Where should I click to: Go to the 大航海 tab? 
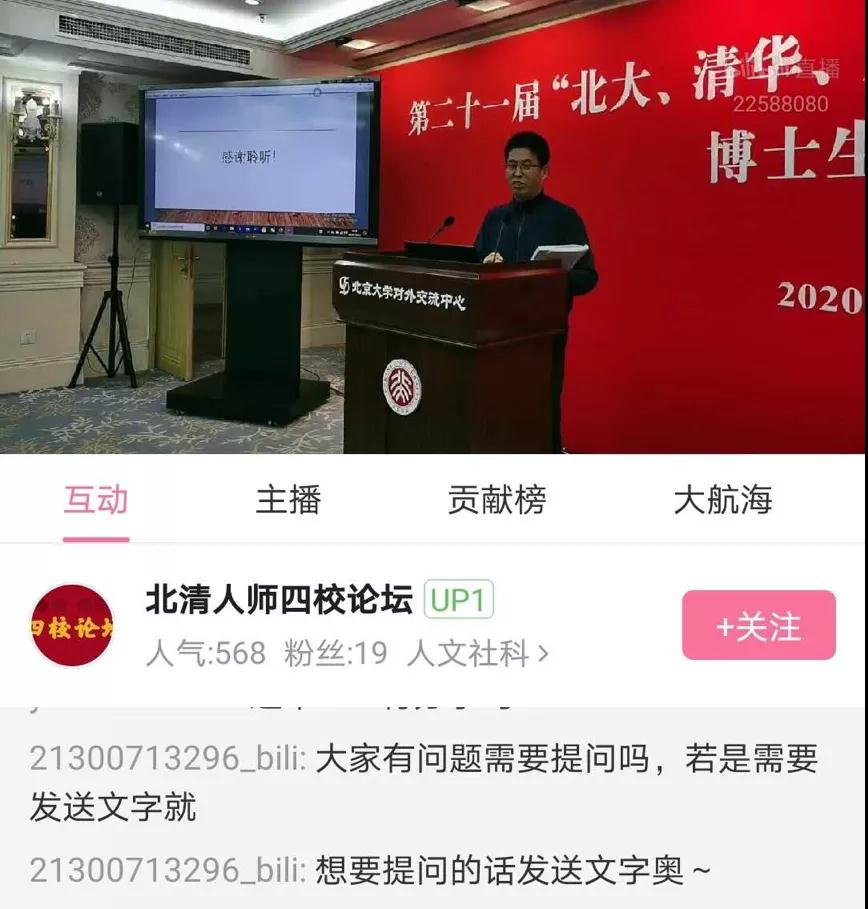722,500
